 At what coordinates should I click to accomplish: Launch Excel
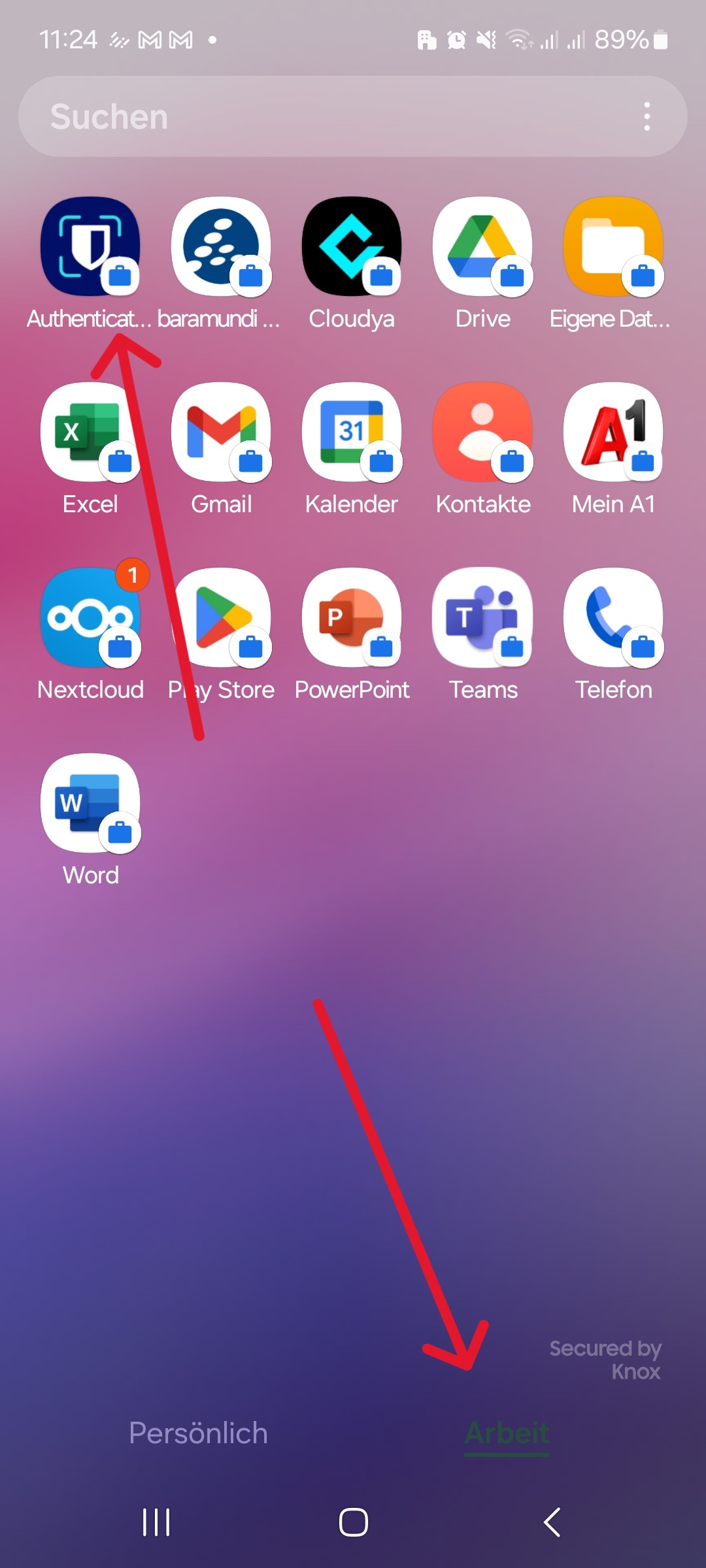pos(90,433)
